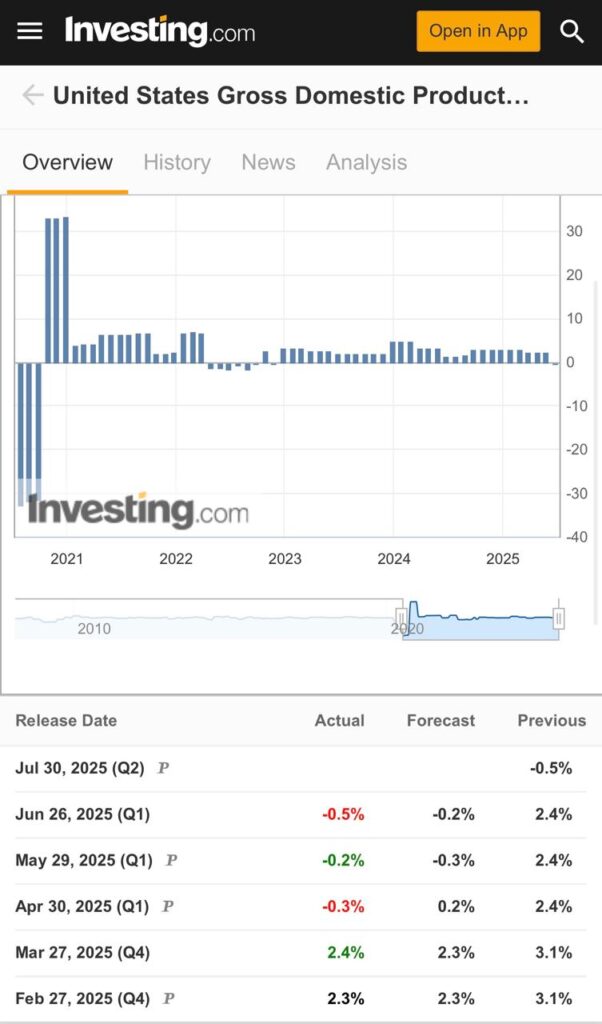Tap the right handle of the chart range selector
This screenshot has width=602, height=1024.
[x=559, y=618]
